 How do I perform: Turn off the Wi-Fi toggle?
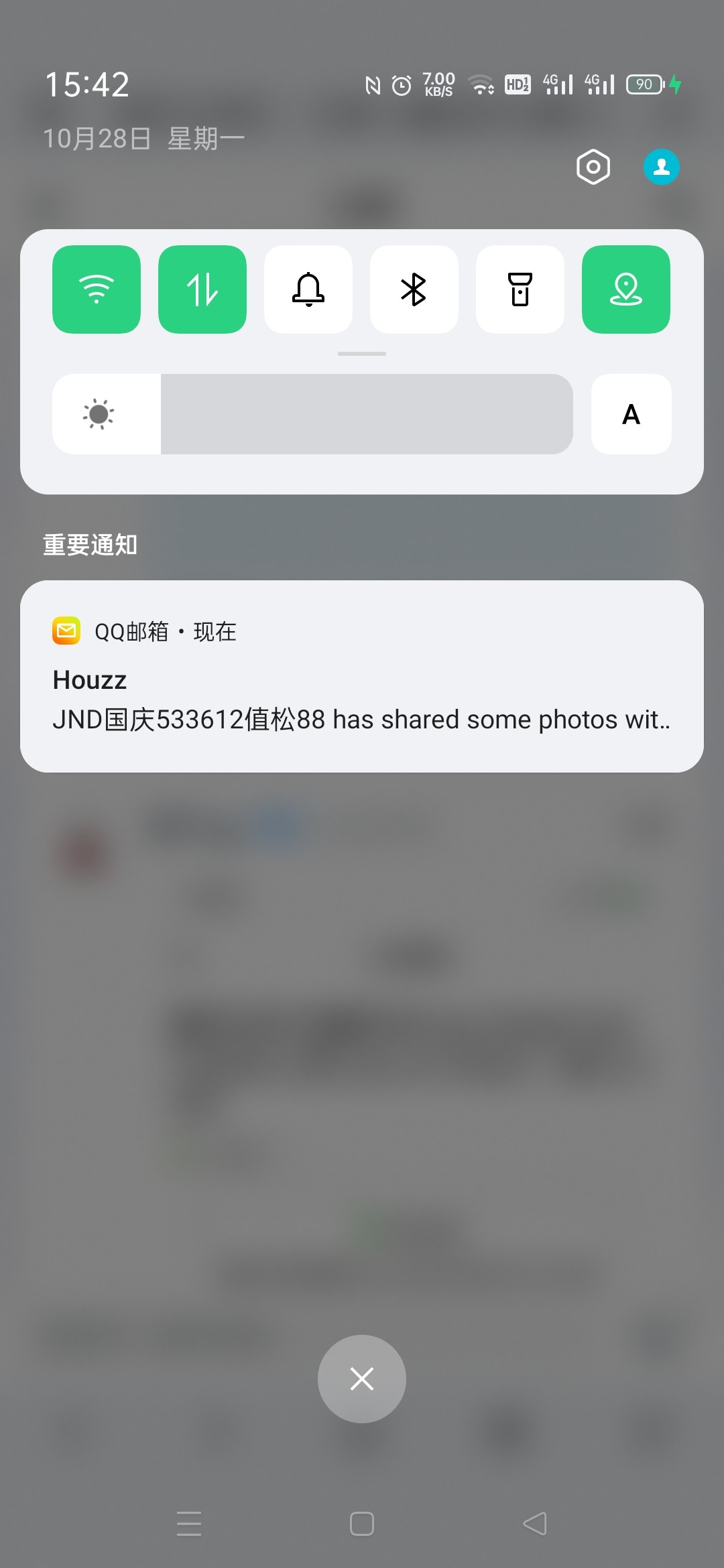click(x=97, y=289)
